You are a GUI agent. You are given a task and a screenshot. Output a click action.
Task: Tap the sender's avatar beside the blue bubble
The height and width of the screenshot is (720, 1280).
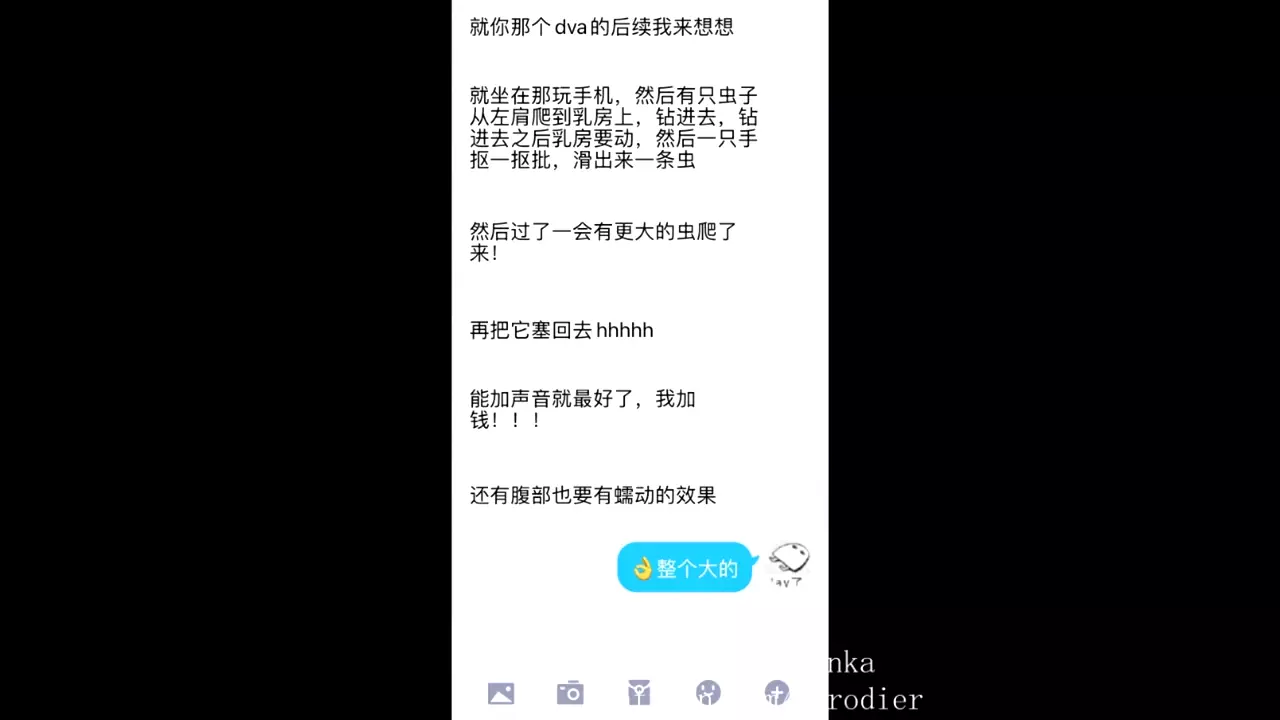(x=789, y=564)
